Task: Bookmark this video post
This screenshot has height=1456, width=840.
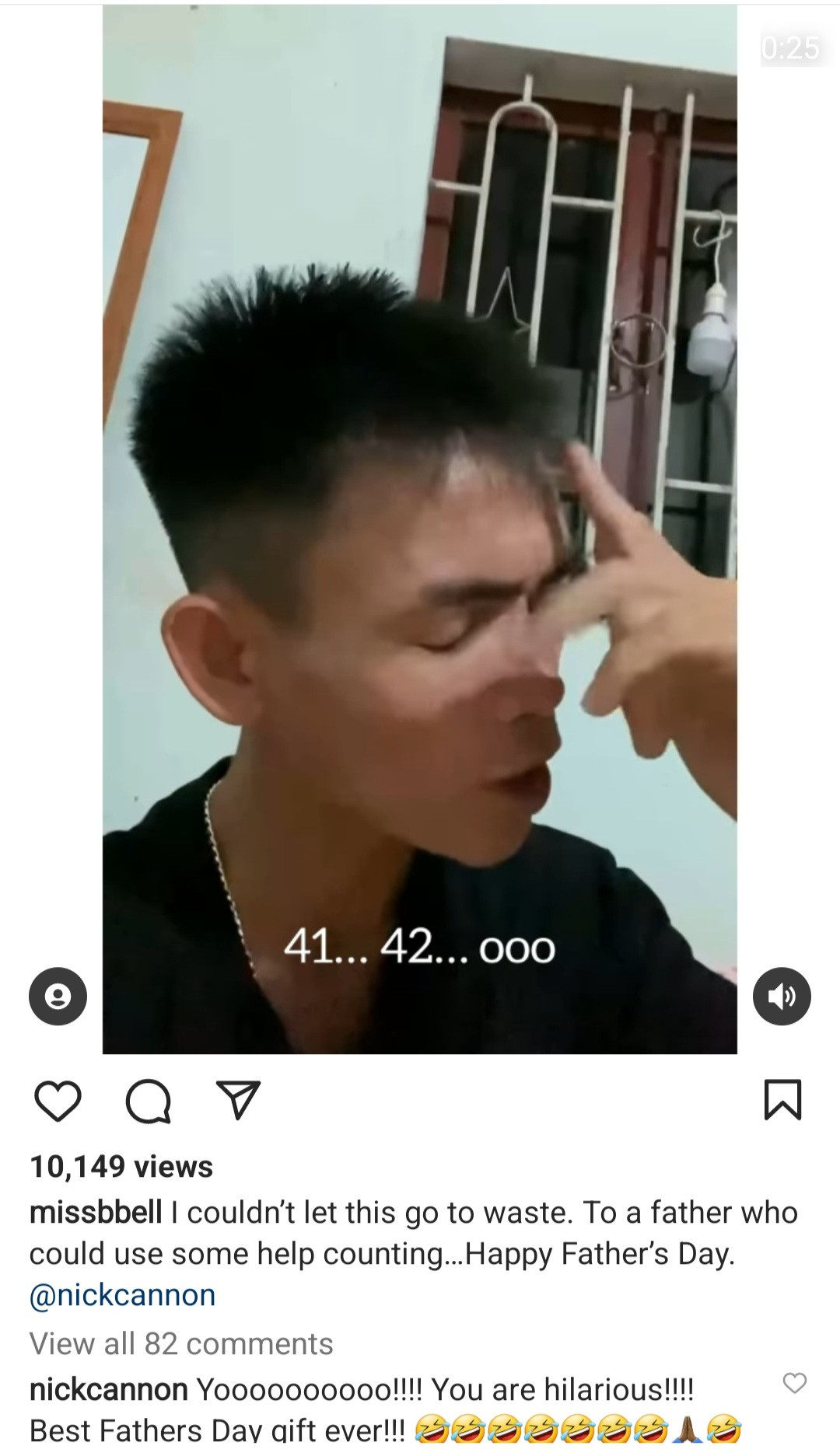Action: pos(782,1099)
